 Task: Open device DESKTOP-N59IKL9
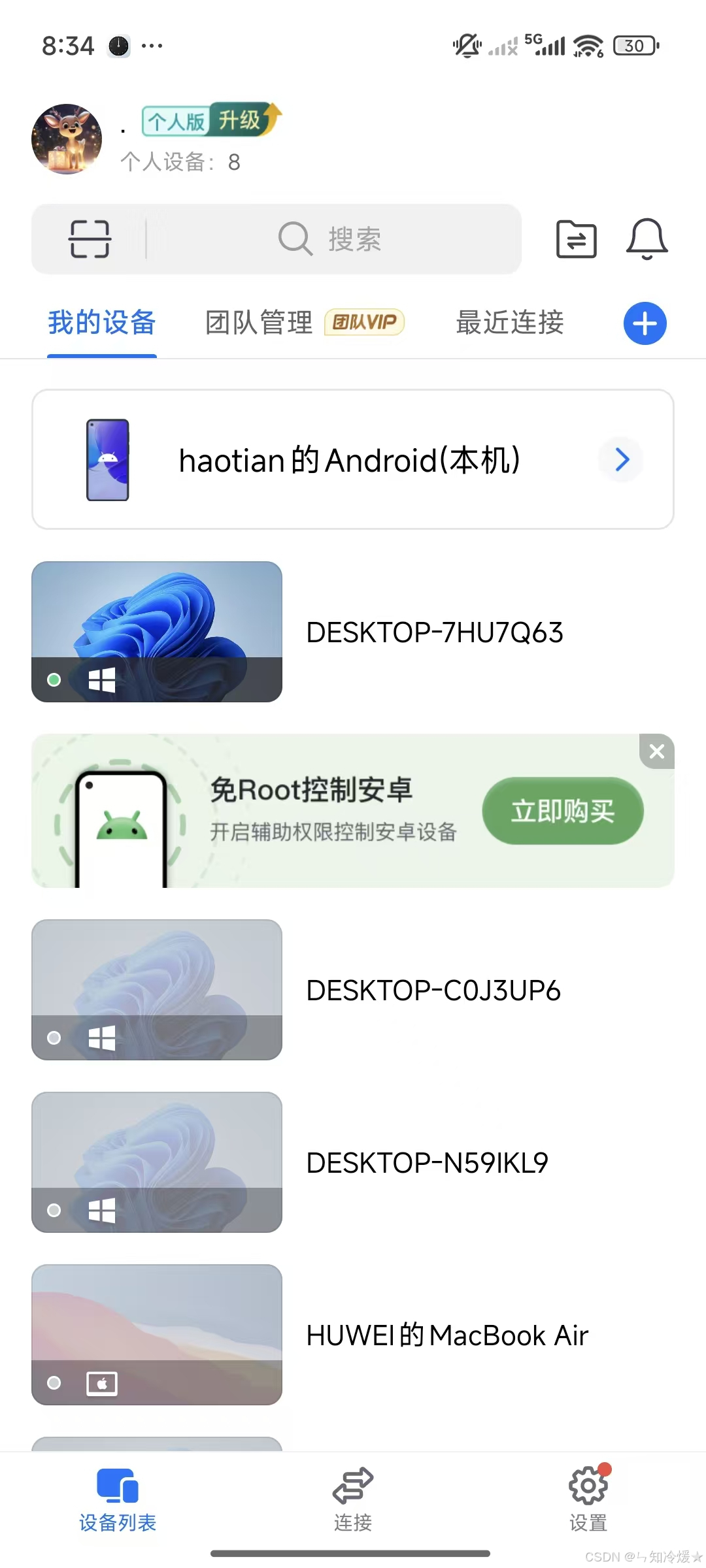pyautogui.click(x=353, y=1163)
